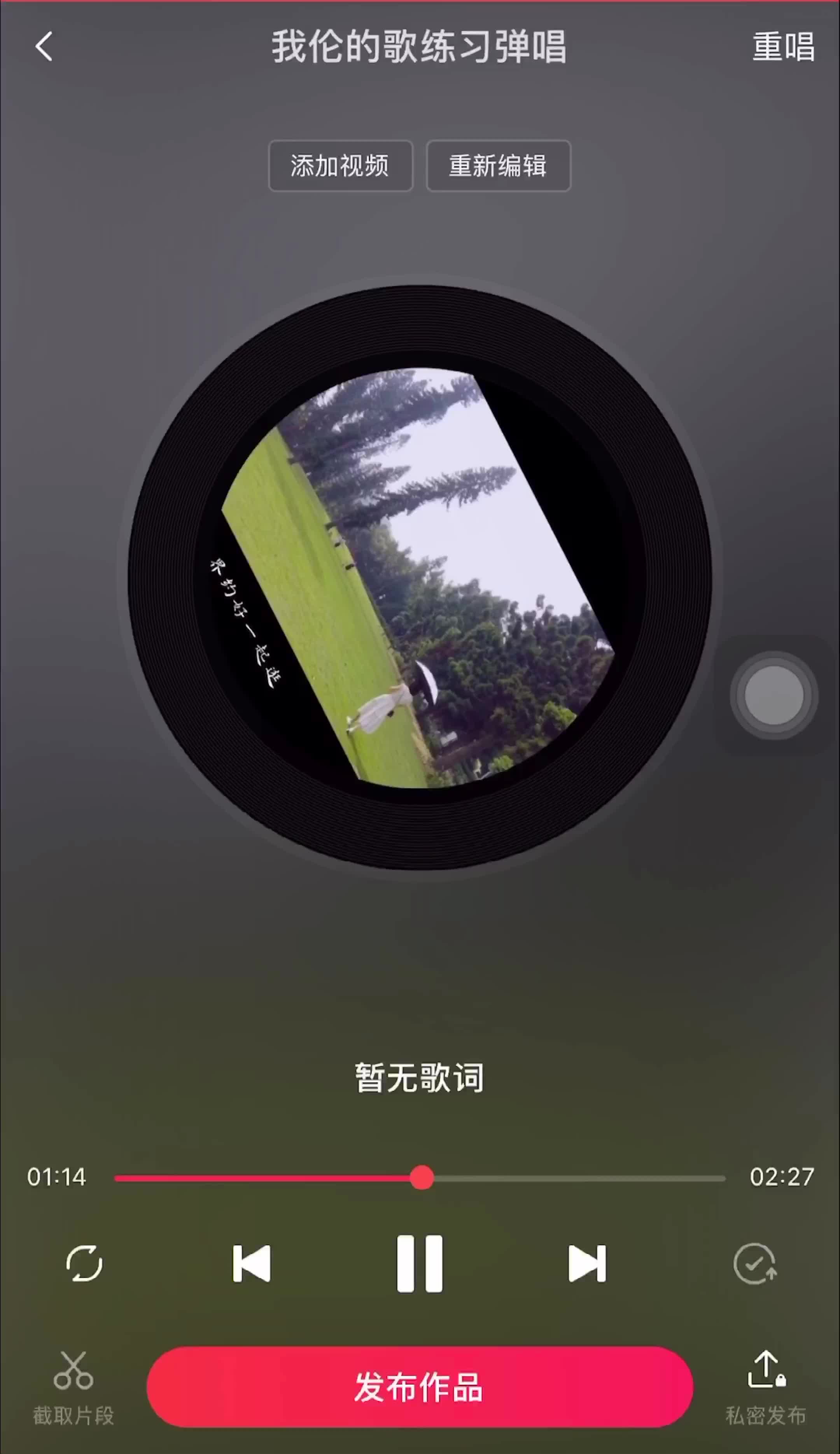This screenshot has width=840, height=1454.
Task: Skip to the next track
Action: (587, 1263)
